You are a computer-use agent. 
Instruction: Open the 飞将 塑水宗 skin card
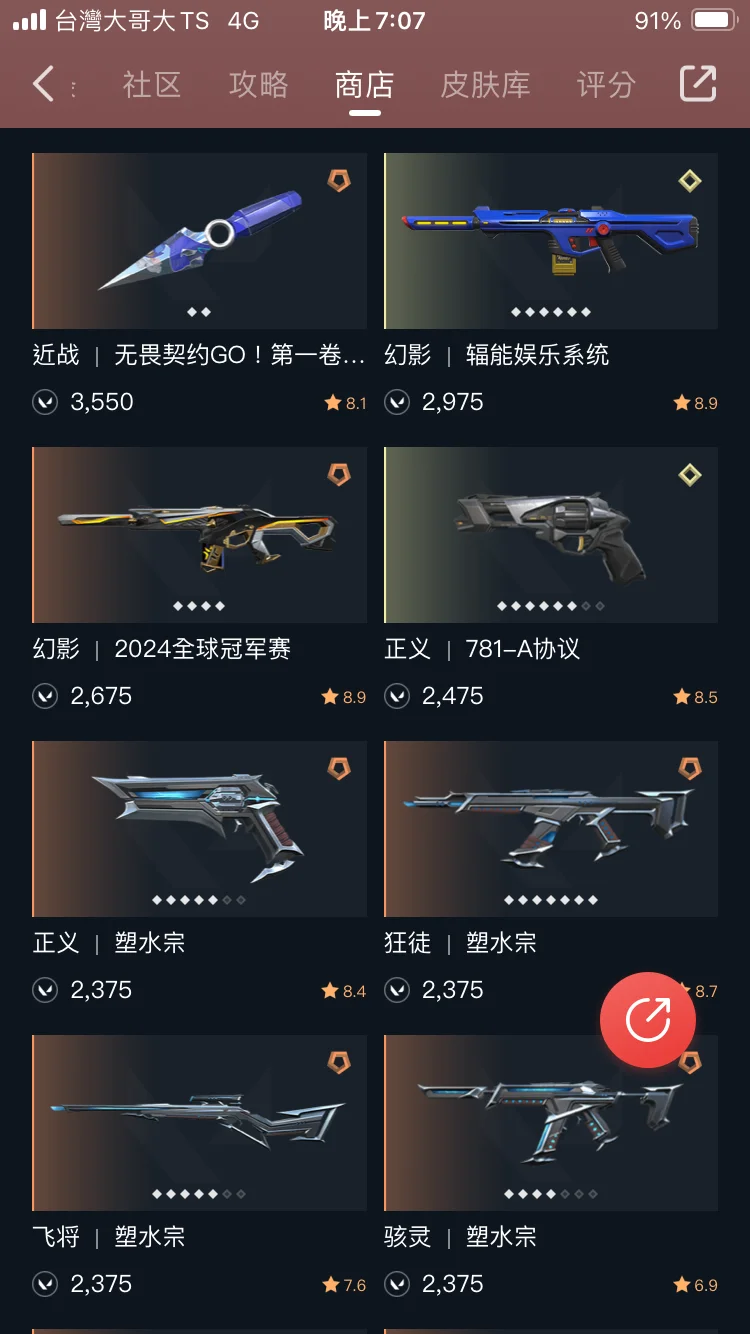[x=199, y=1124]
